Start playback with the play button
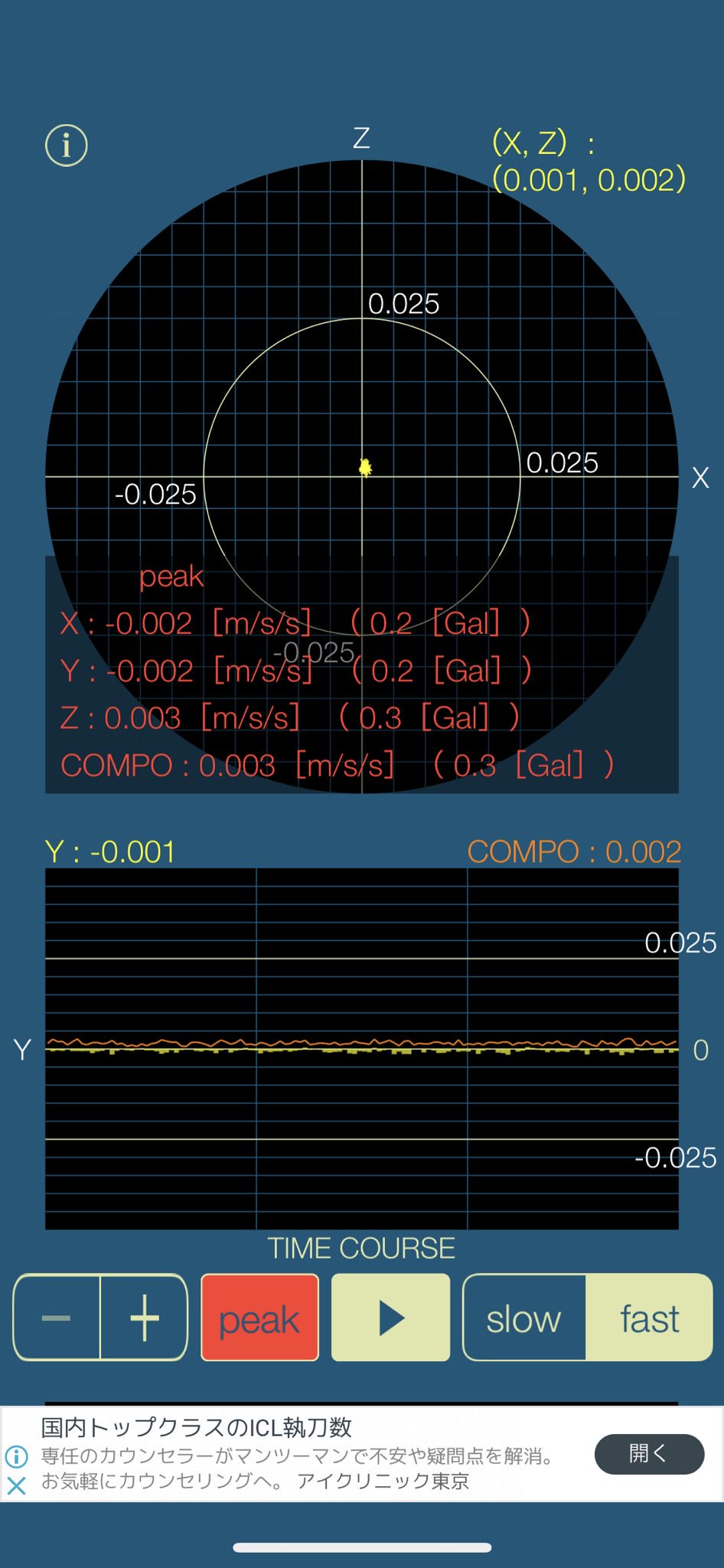 tap(390, 1318)
